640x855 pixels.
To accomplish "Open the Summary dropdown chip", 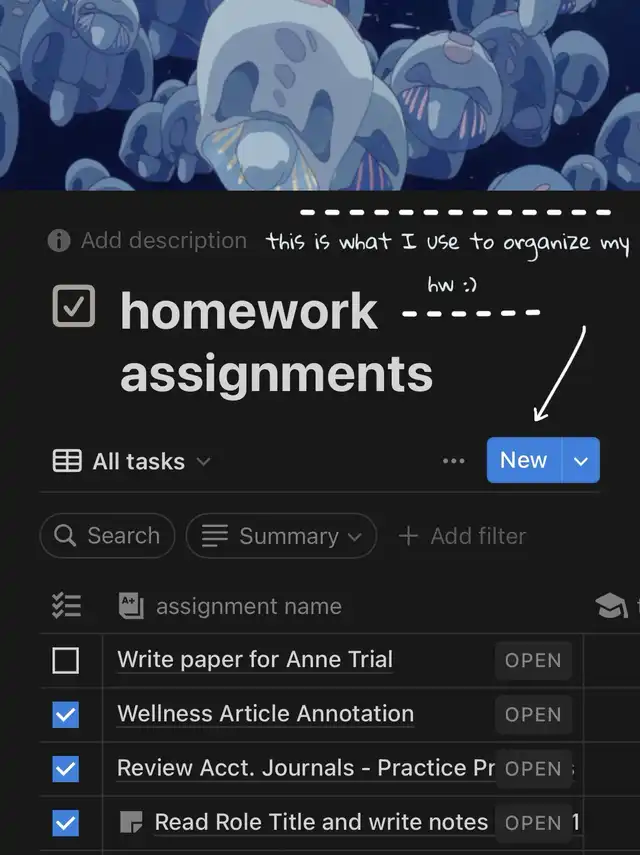I will [282, 536].
